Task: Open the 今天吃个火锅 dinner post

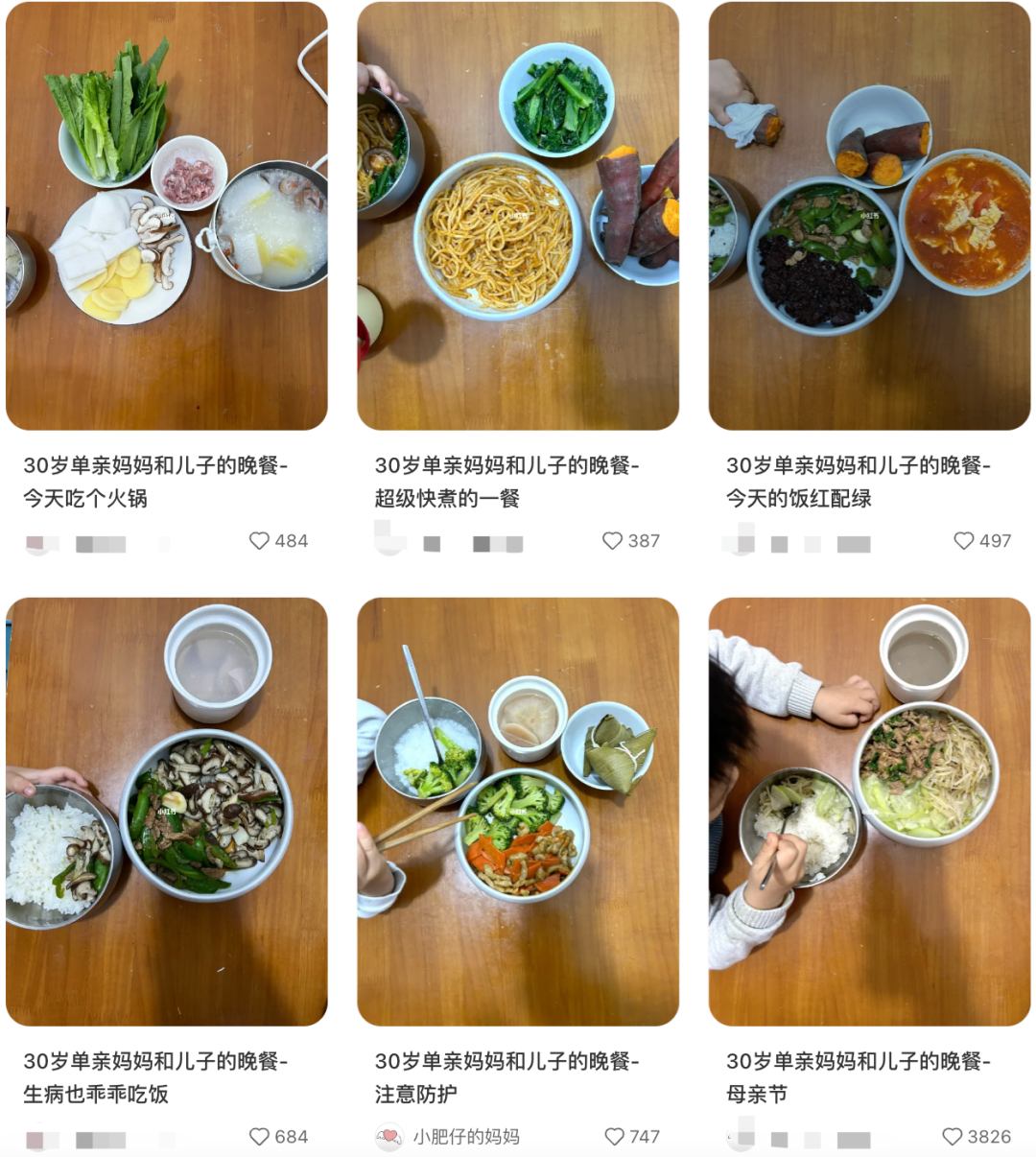Action: point(166,216)
